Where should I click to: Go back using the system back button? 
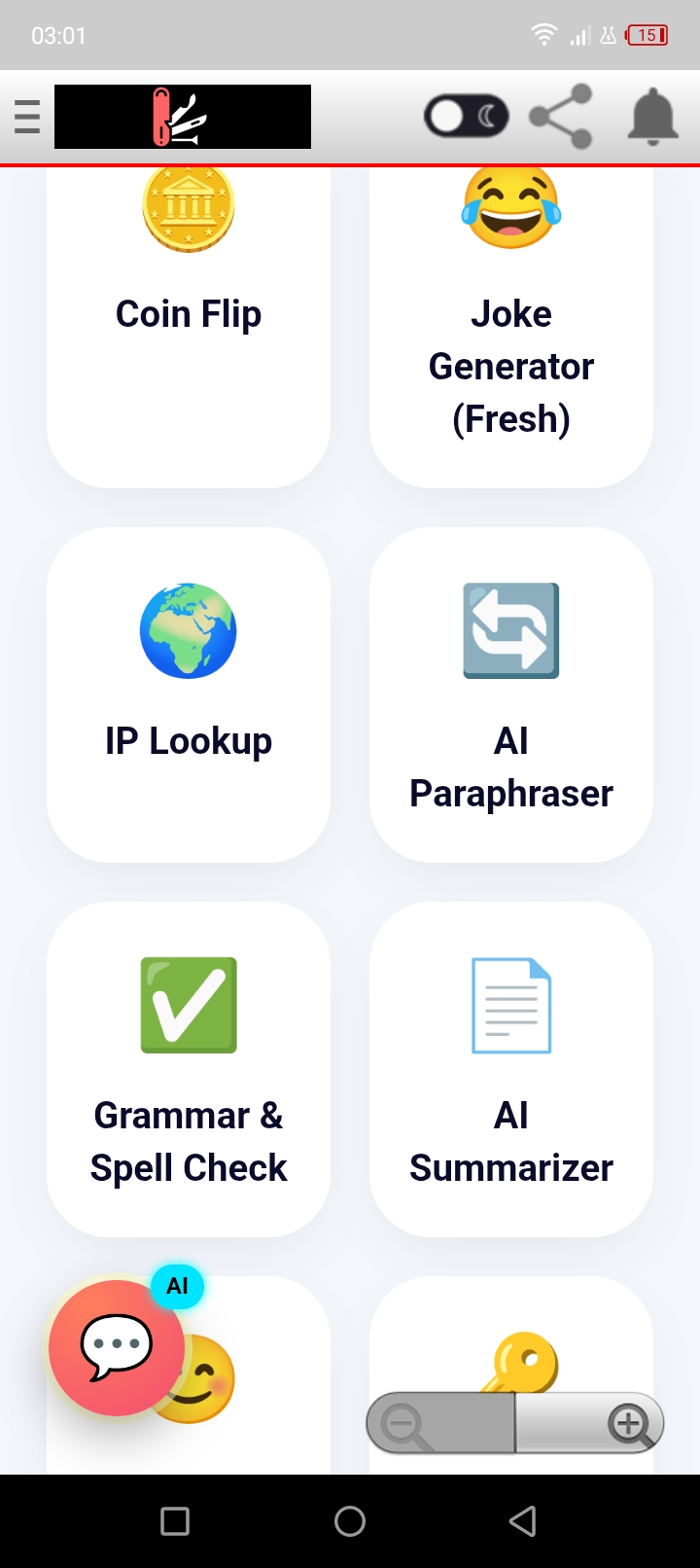pyautogui.click(x=523, y=1521)
